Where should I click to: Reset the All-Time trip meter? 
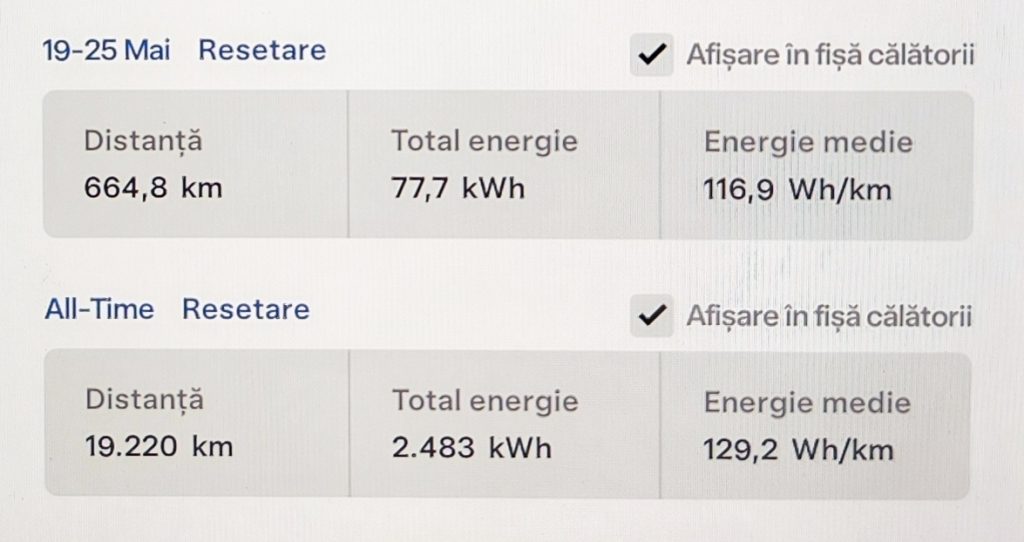(x=246, y=309)
